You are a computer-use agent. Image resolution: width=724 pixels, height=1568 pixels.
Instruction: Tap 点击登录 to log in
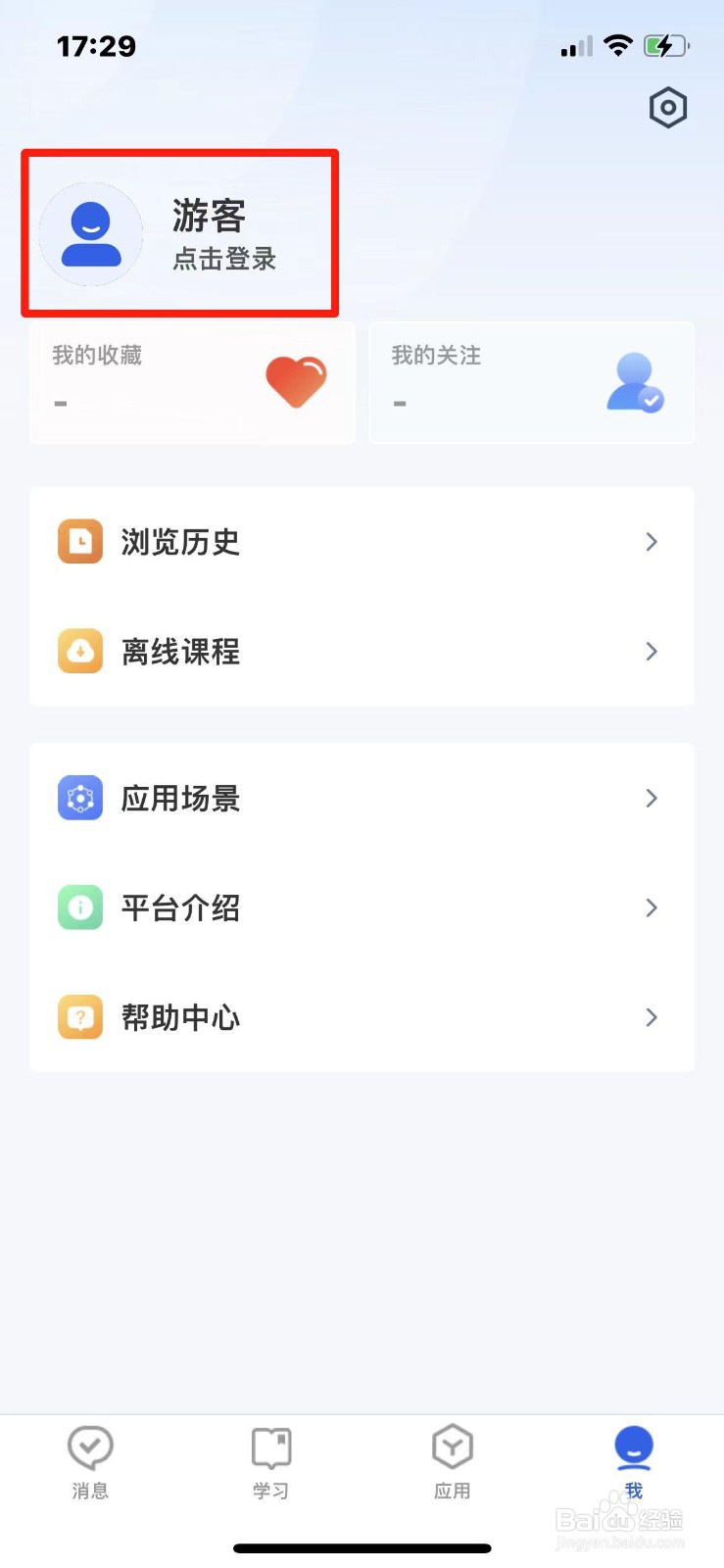click(x=225, y=260)
